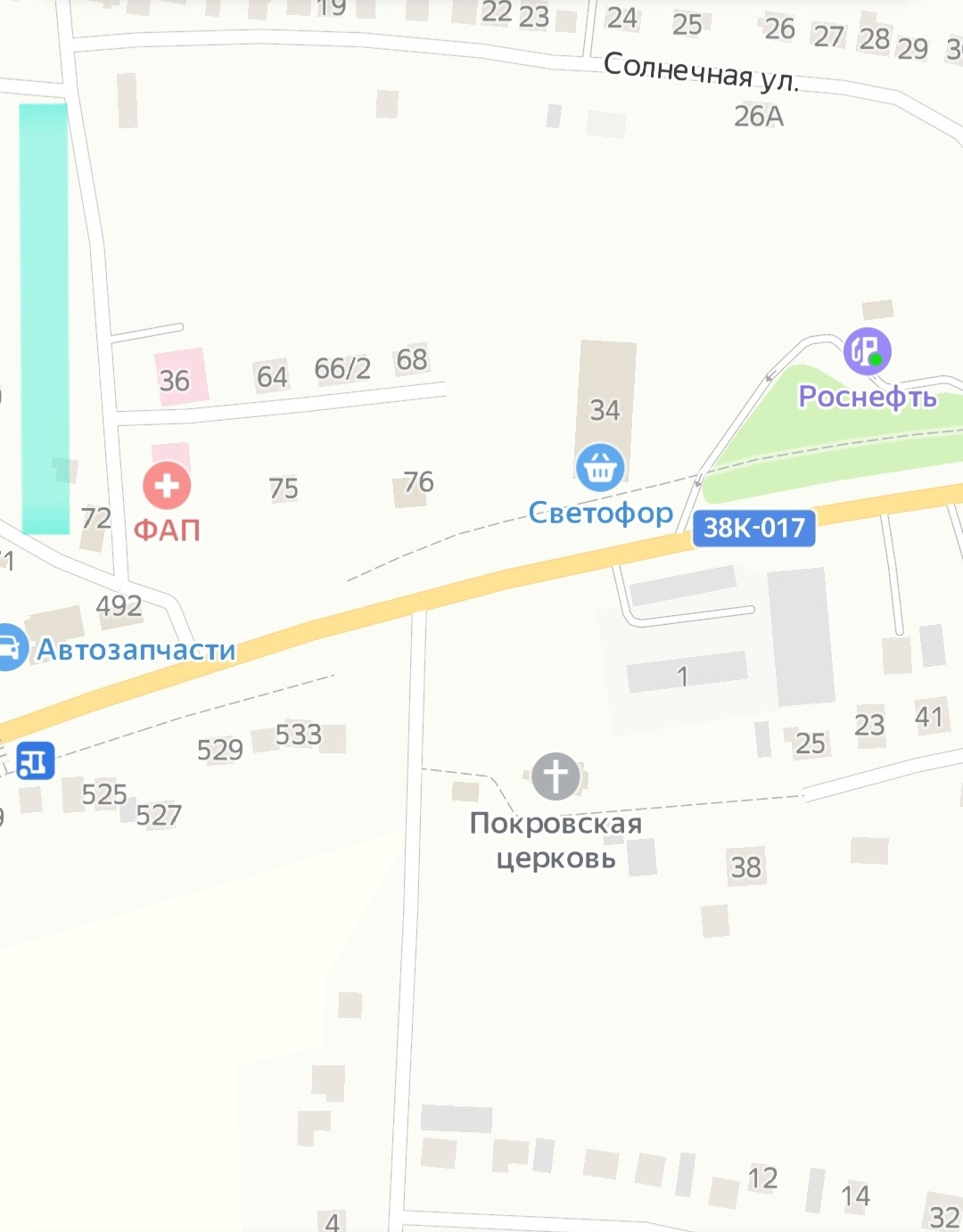Tap the ФАП medical point marker
This screenshot has height=1232, width=963.
(167, 487)
